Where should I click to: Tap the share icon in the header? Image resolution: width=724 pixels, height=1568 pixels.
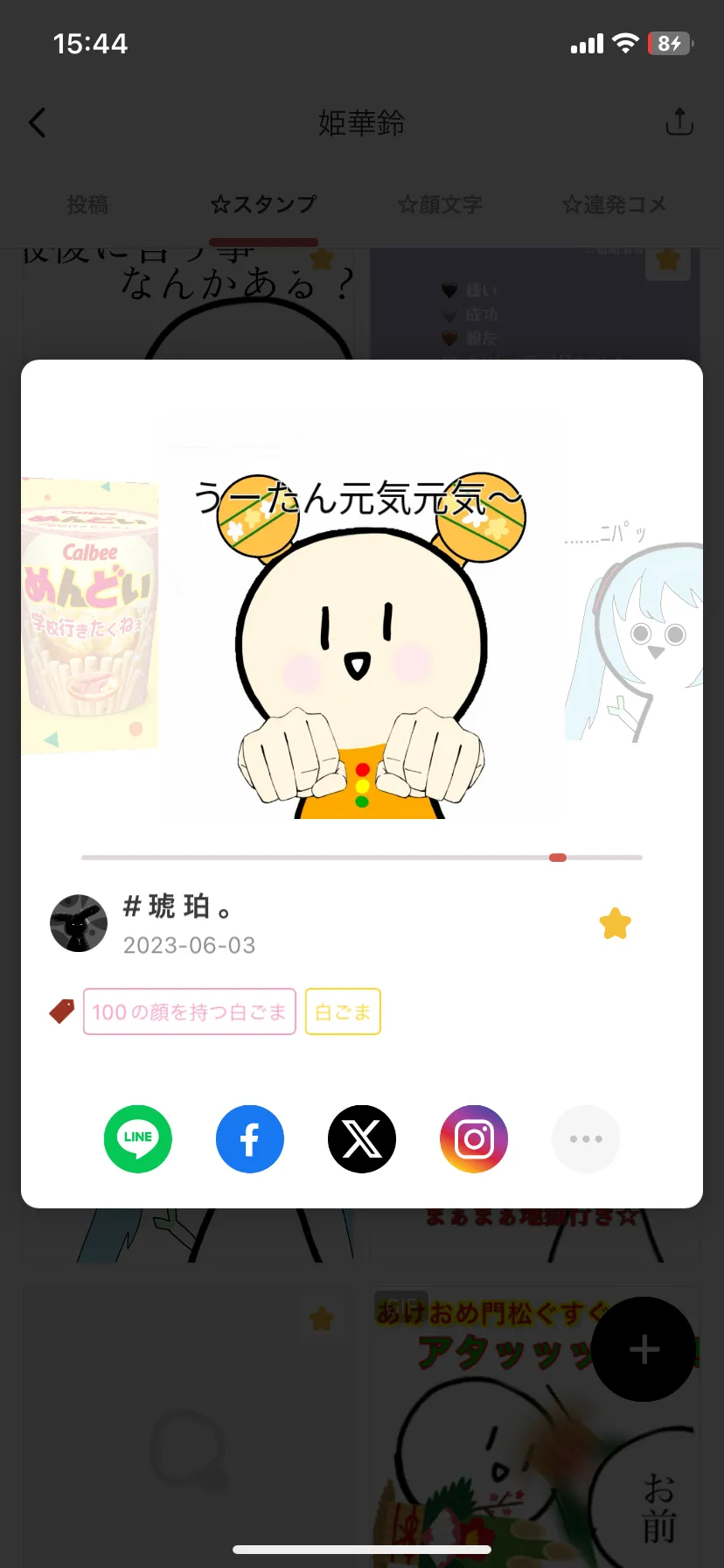tap(679, 122)
